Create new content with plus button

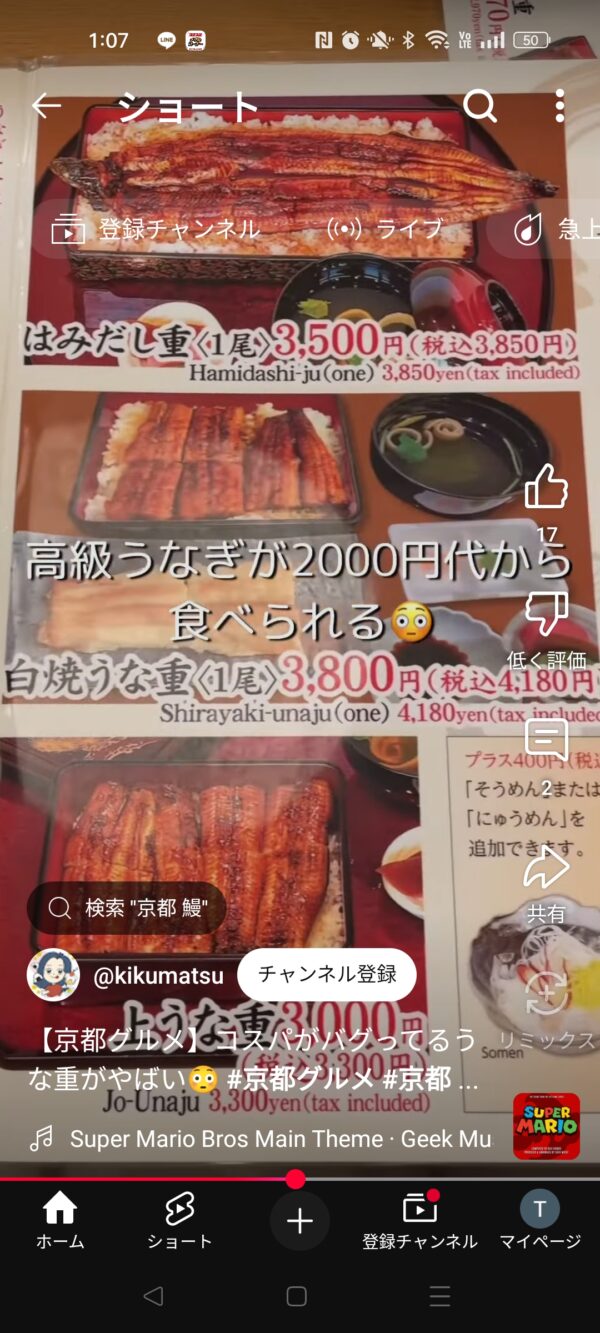pos(300,1221)
